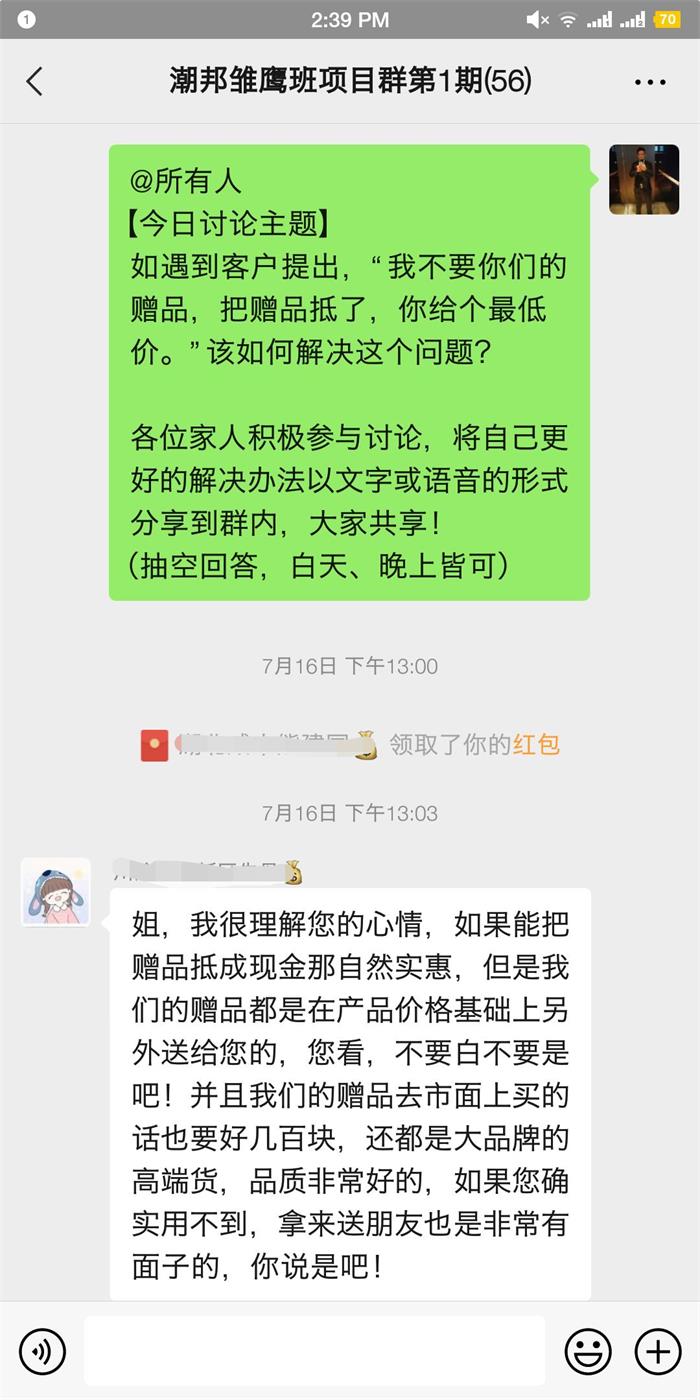Open the emoji picker
The width and height of the screenshot is (700, 1400).
pyautogui.click(x=588, y=1351)
